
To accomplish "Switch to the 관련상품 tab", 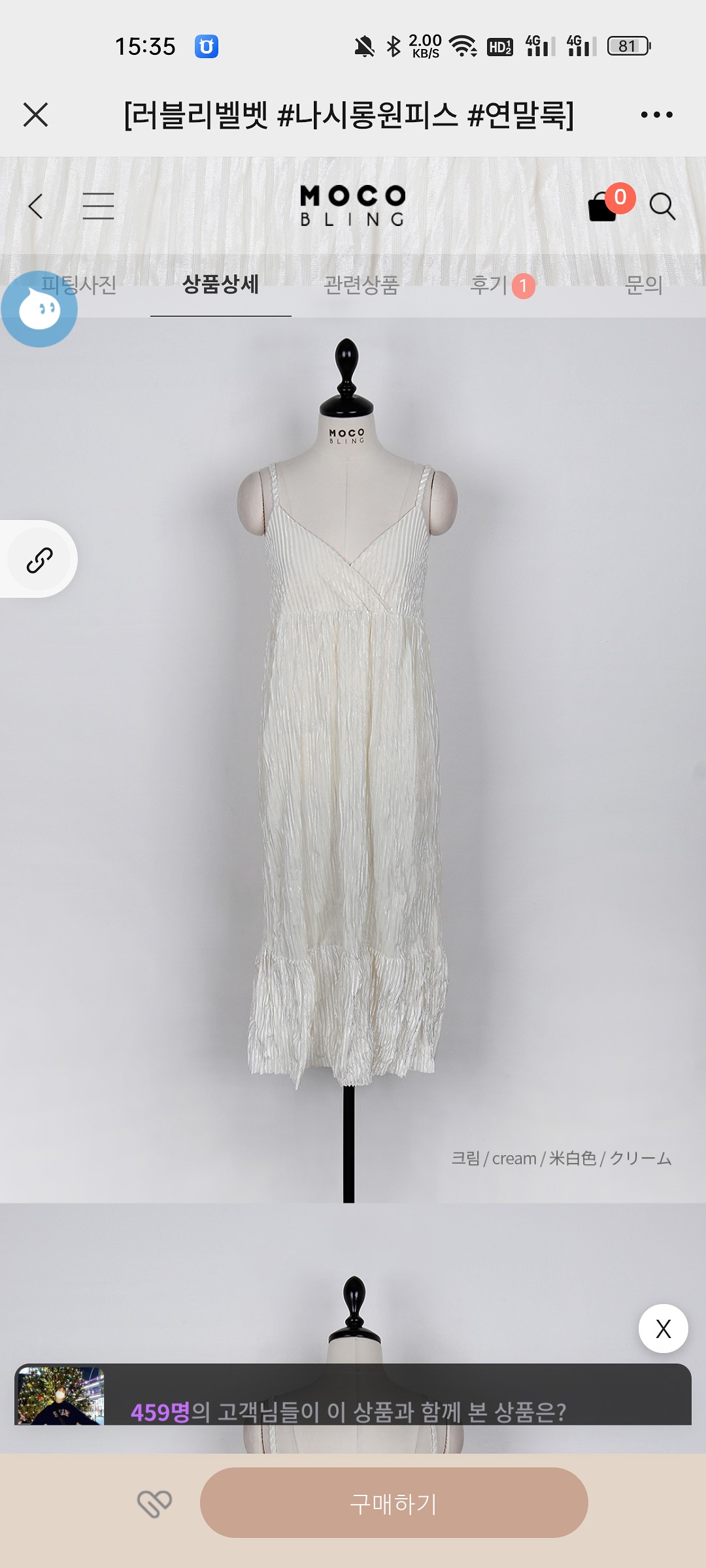I will pos(361,285).
